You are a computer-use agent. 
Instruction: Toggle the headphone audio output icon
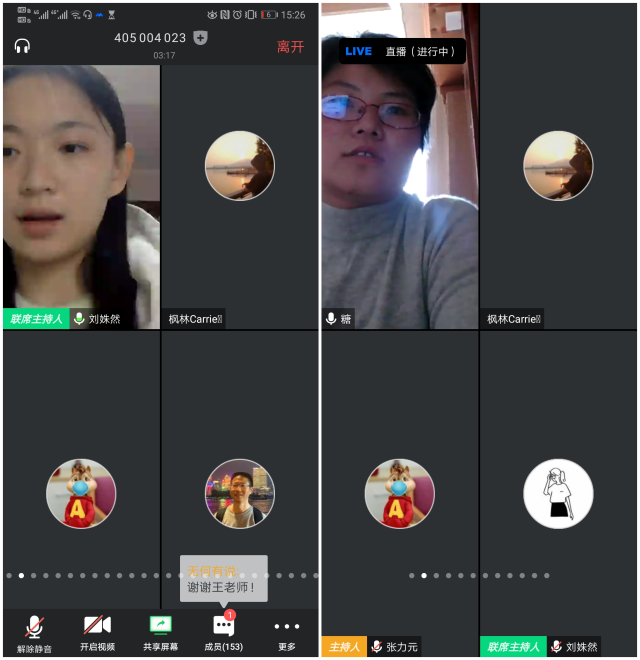coord(22,46)
